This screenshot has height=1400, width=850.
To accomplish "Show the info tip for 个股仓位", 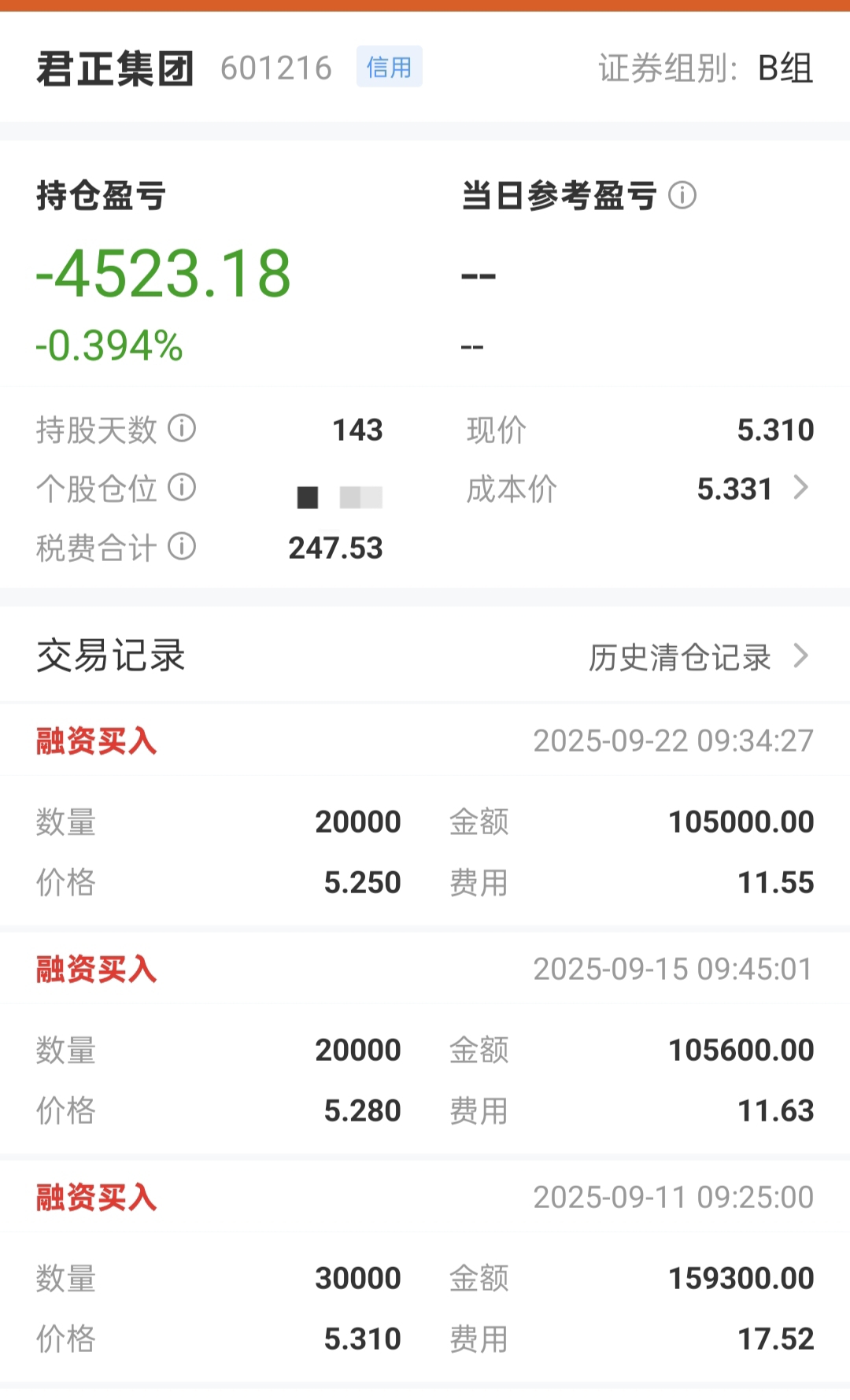I will (182, 488).
